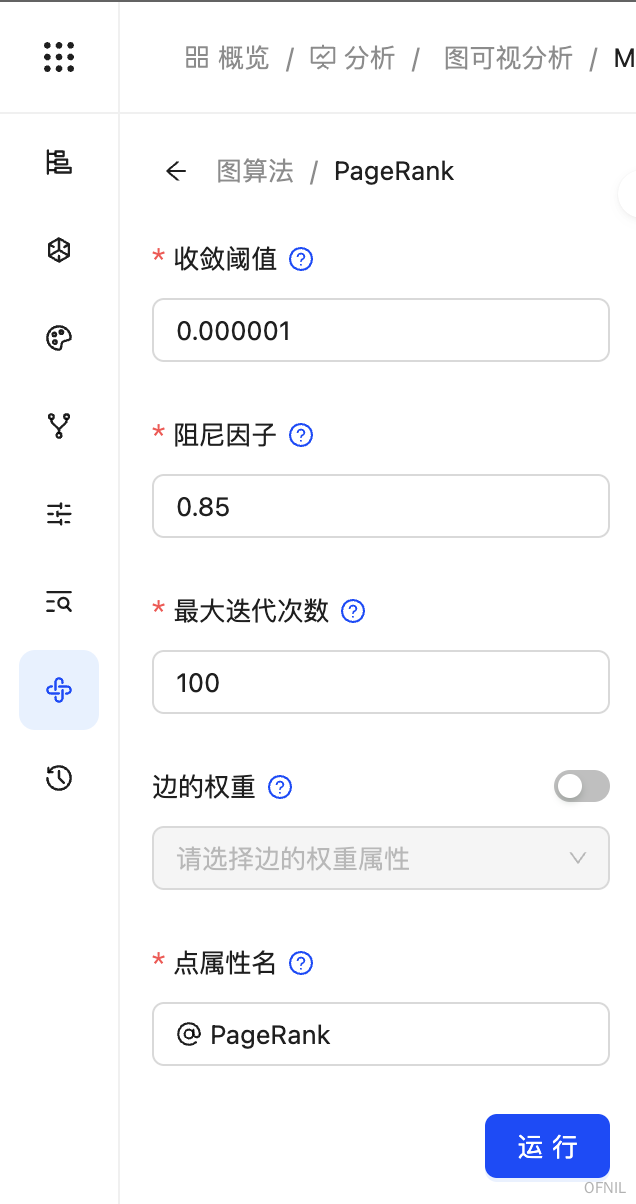Show help for 最大迭代次数
The width and height of the screenshot is (636, 1204).
point(353,611)
